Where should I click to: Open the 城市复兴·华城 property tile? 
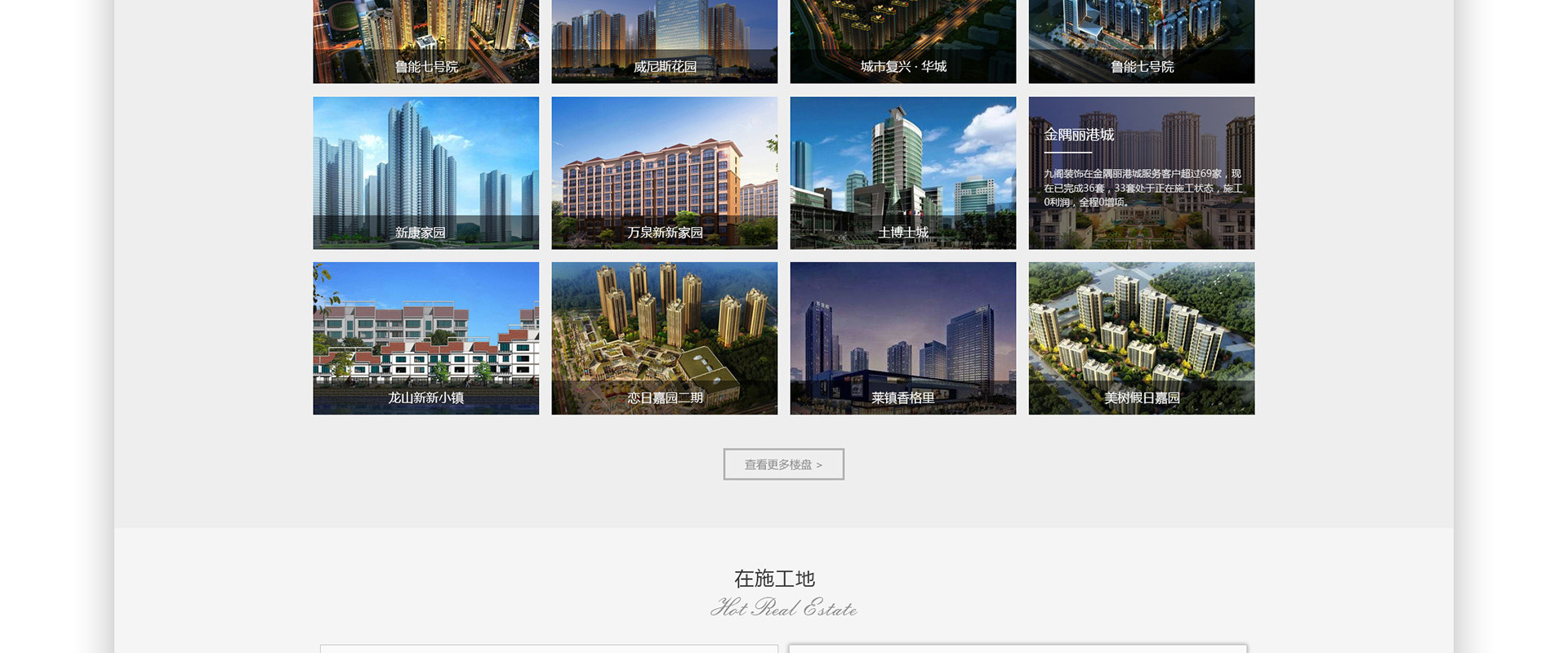(902, 41)
